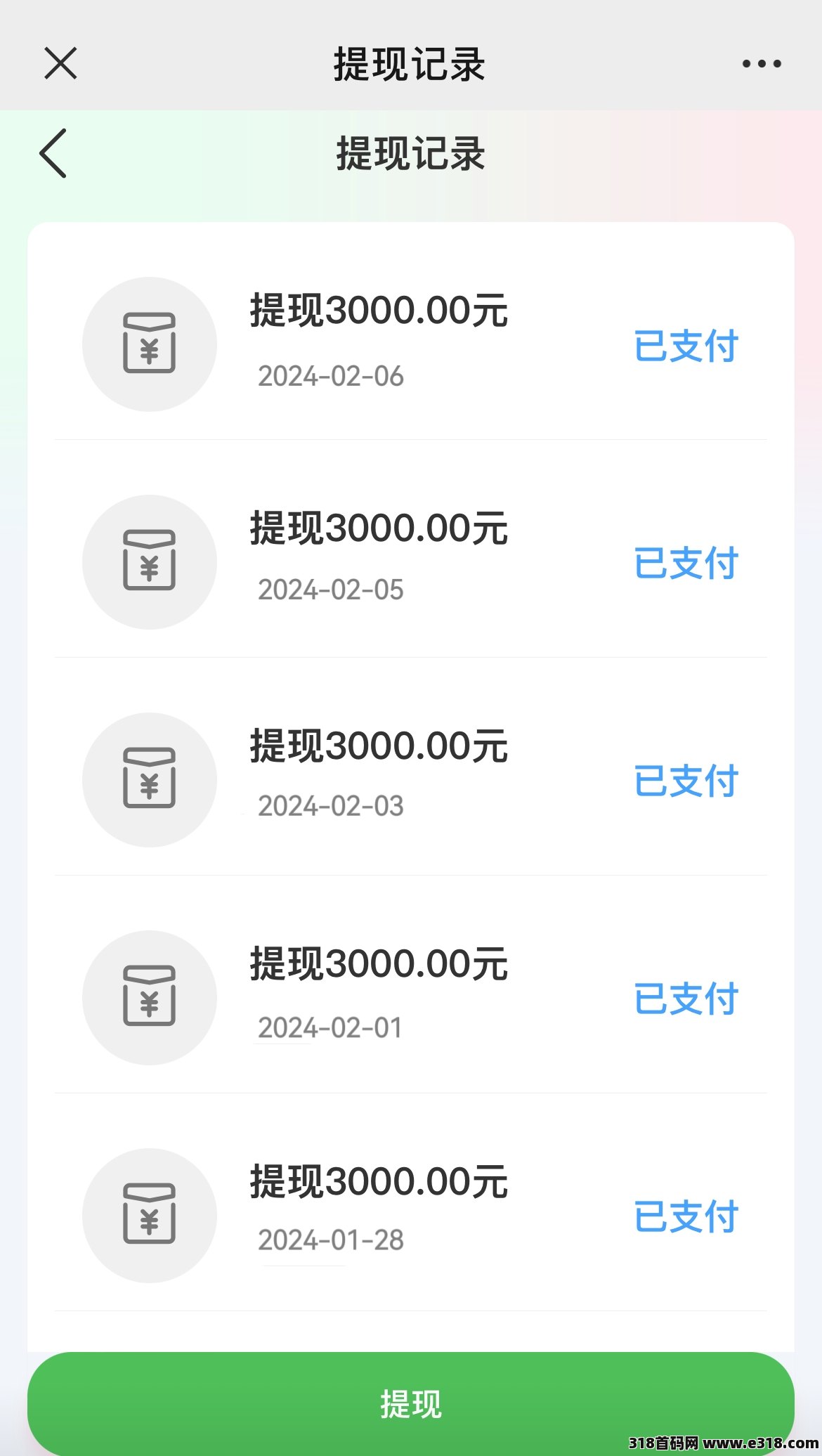This screenshot has height=1456, width=822.
Task: Close the mini program with the X icon
Action: (60, 63)
